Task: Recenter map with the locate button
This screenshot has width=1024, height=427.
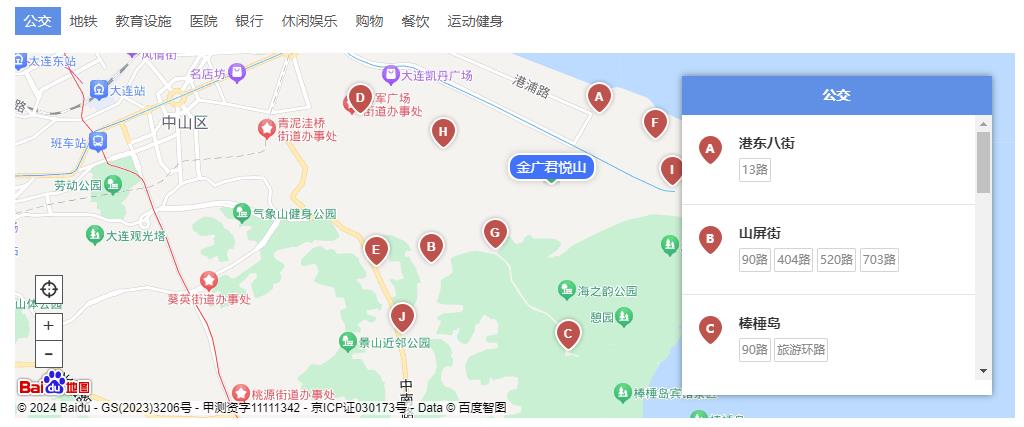Action: pos(49,289)
